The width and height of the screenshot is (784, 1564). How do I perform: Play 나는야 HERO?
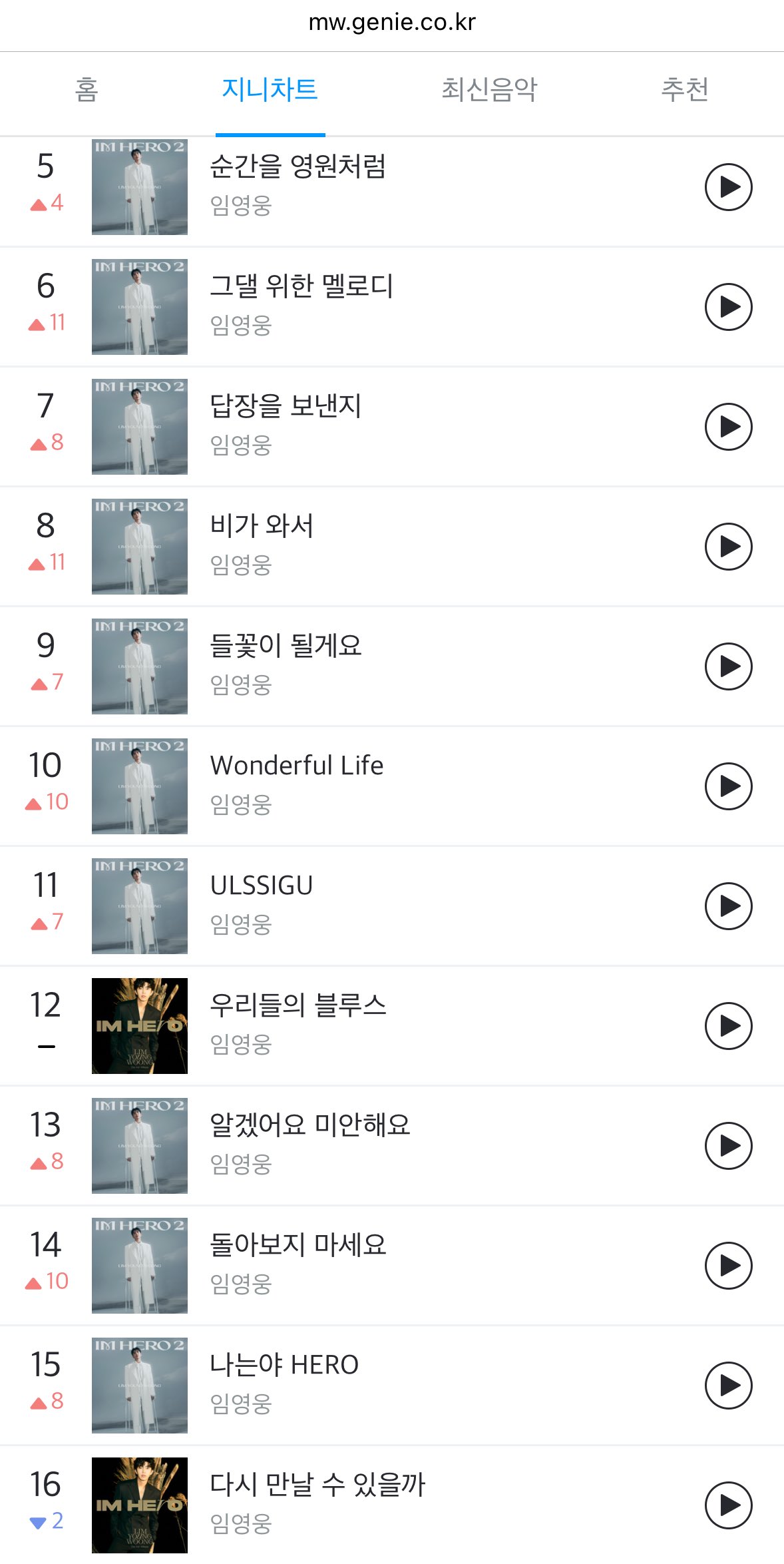[728, 1386]
